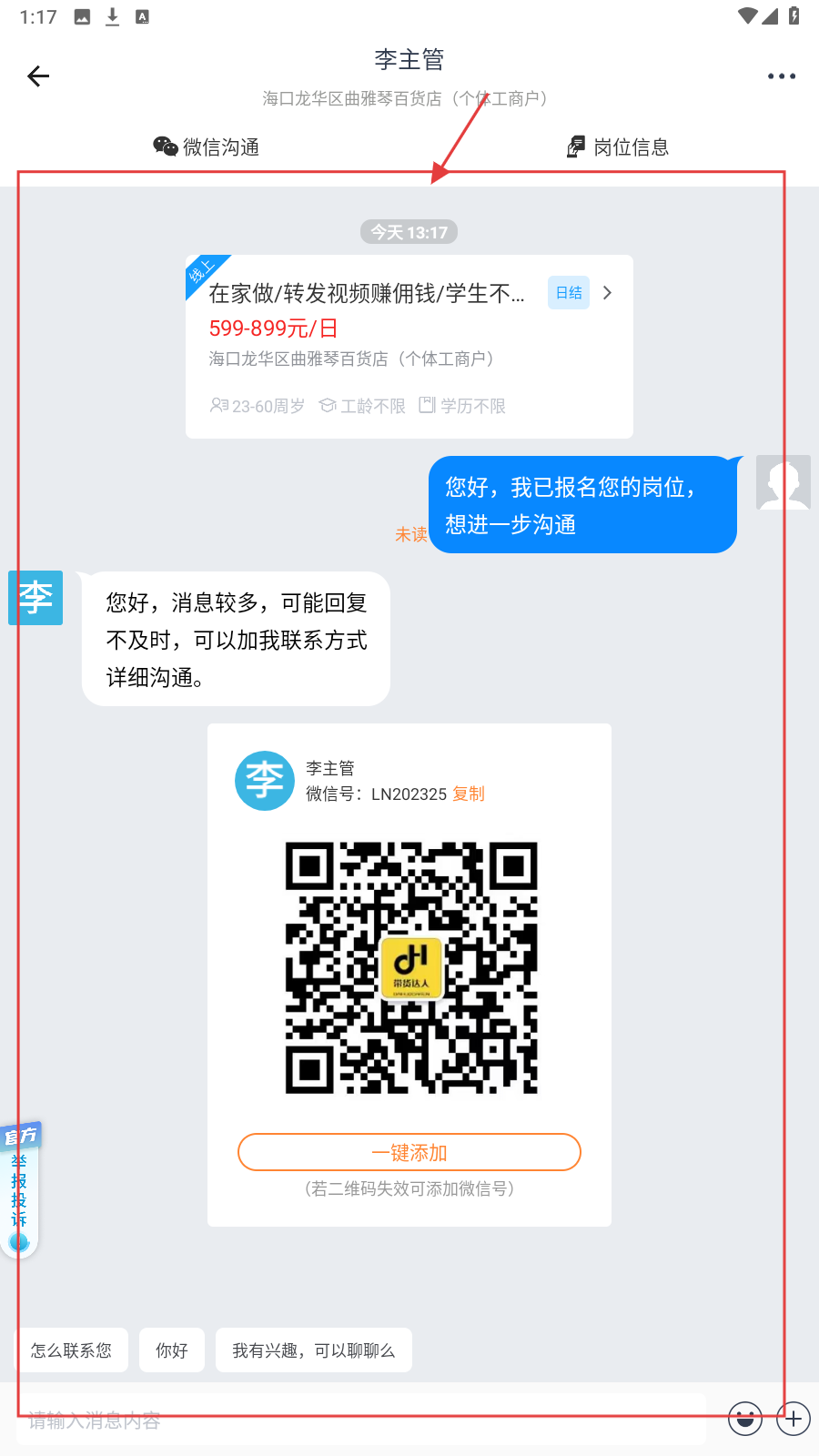Image resolution: width=819 pixels, height=1456 pixels.
Task: Switch to 微信沟通 tab
Action: tap(207, 147)
